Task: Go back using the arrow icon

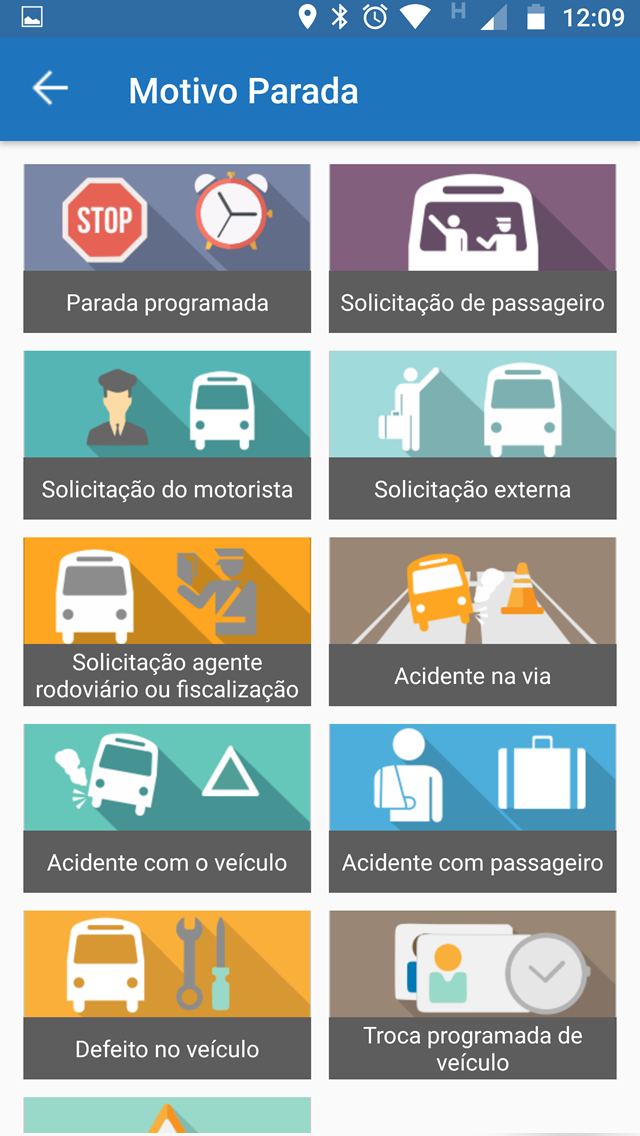Action: tap(50, 88)
